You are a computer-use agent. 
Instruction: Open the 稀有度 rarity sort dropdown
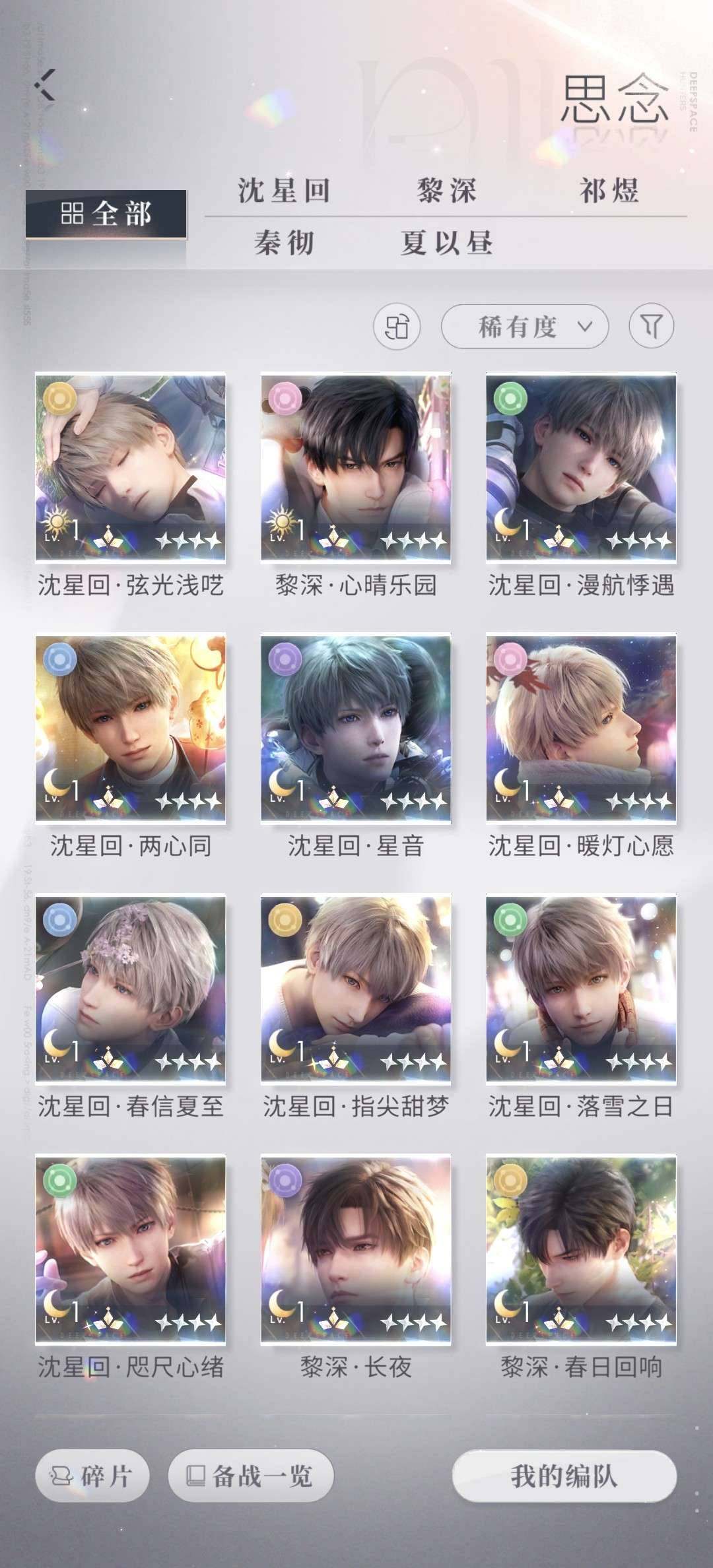click(525, 325)
